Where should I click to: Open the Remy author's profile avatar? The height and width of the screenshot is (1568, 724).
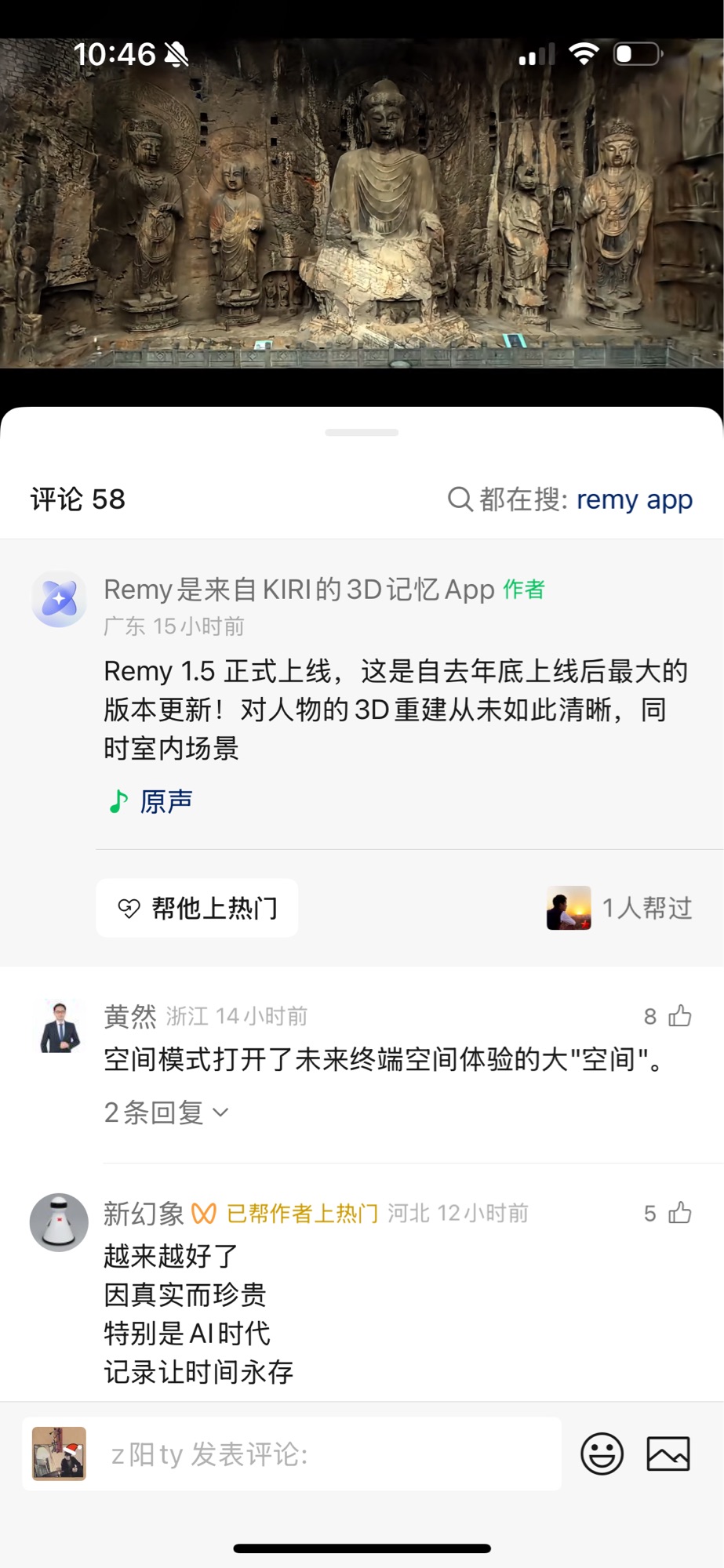coord(59,599)
